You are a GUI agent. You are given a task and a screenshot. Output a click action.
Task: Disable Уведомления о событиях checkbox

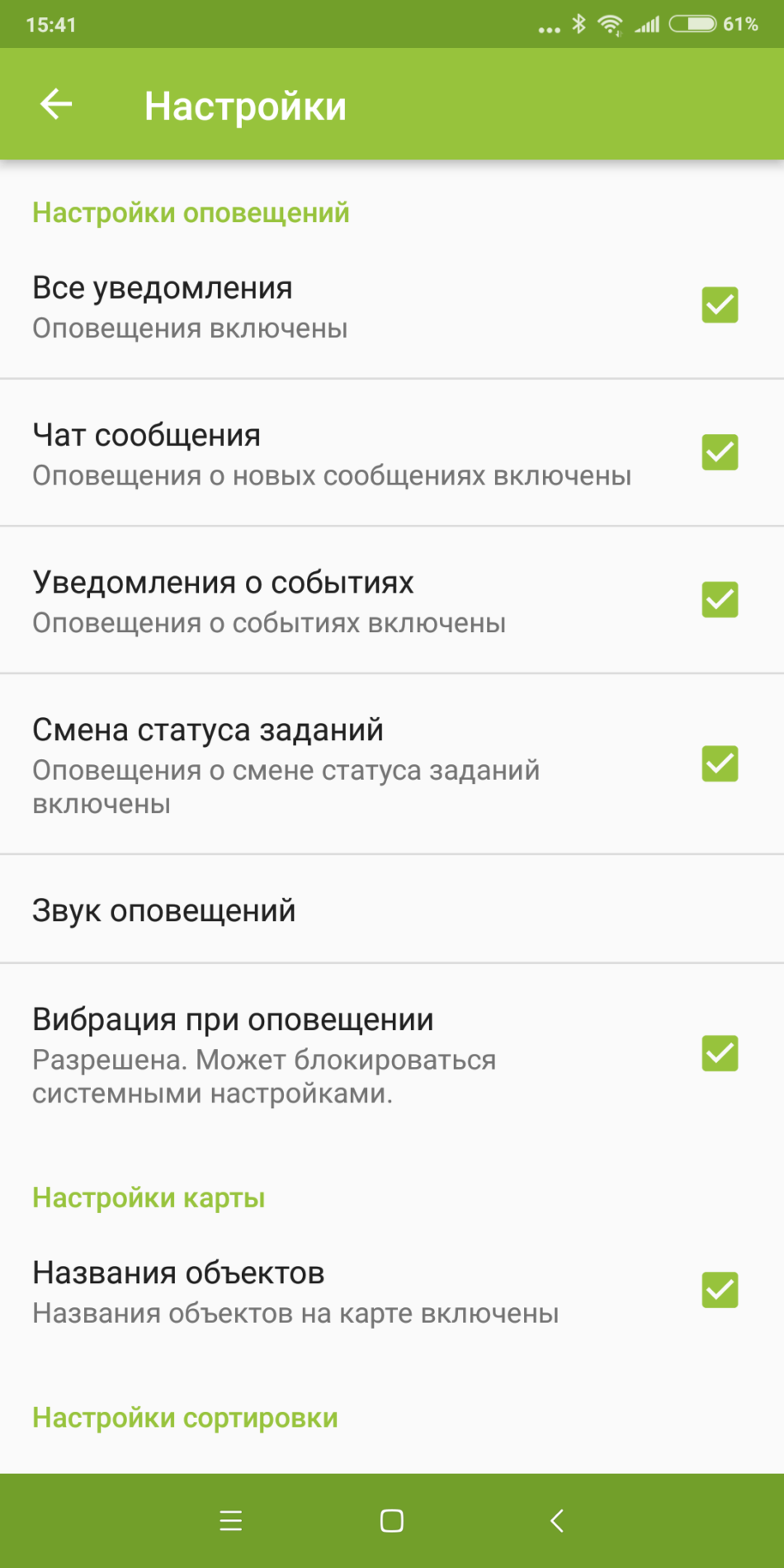(x=720, y=599)
